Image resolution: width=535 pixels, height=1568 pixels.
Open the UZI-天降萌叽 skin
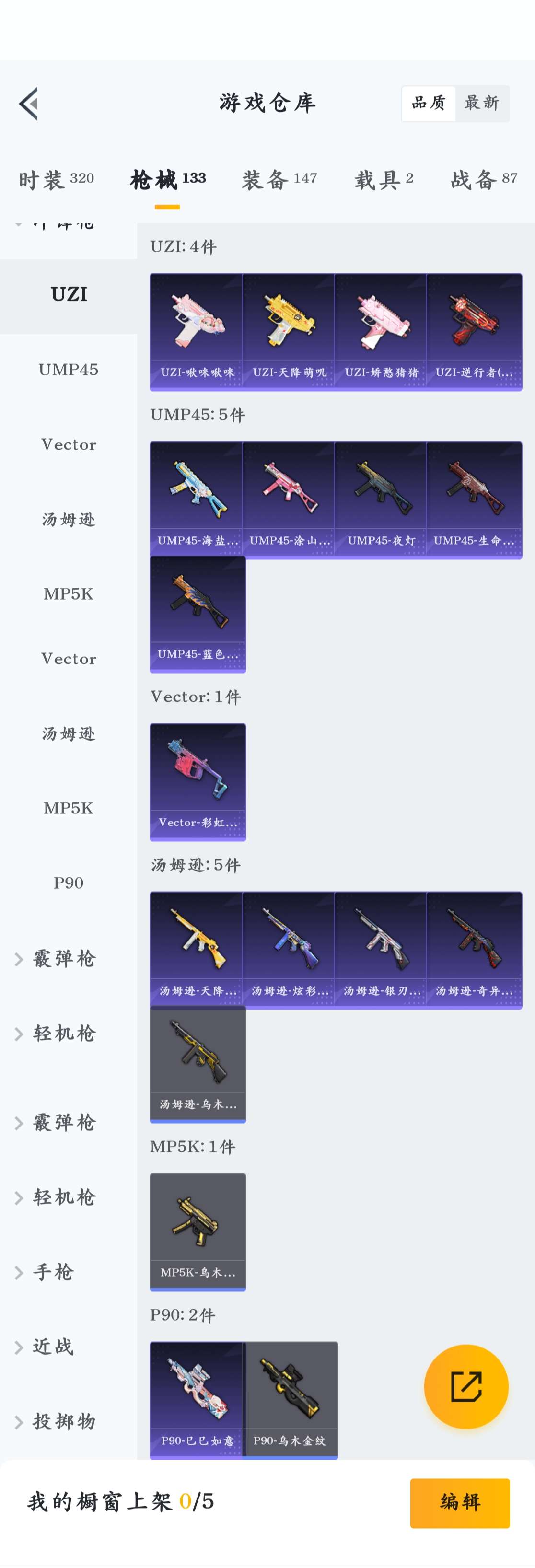click(289, 331)
